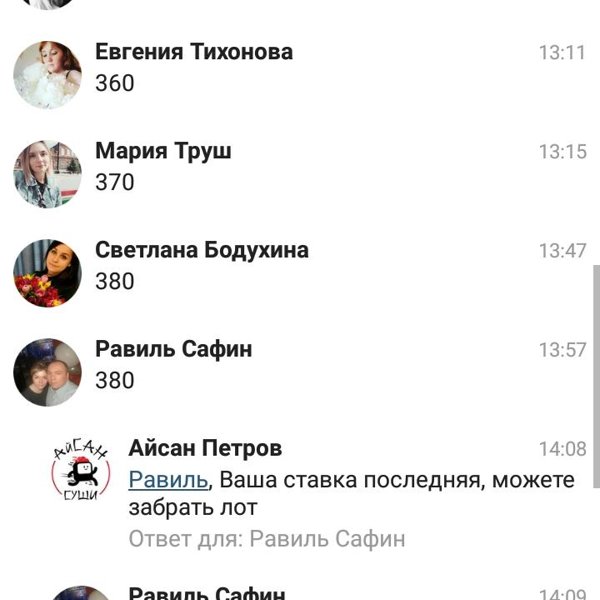Tap the name Светлана Бодухина

[x=201, y=250]
